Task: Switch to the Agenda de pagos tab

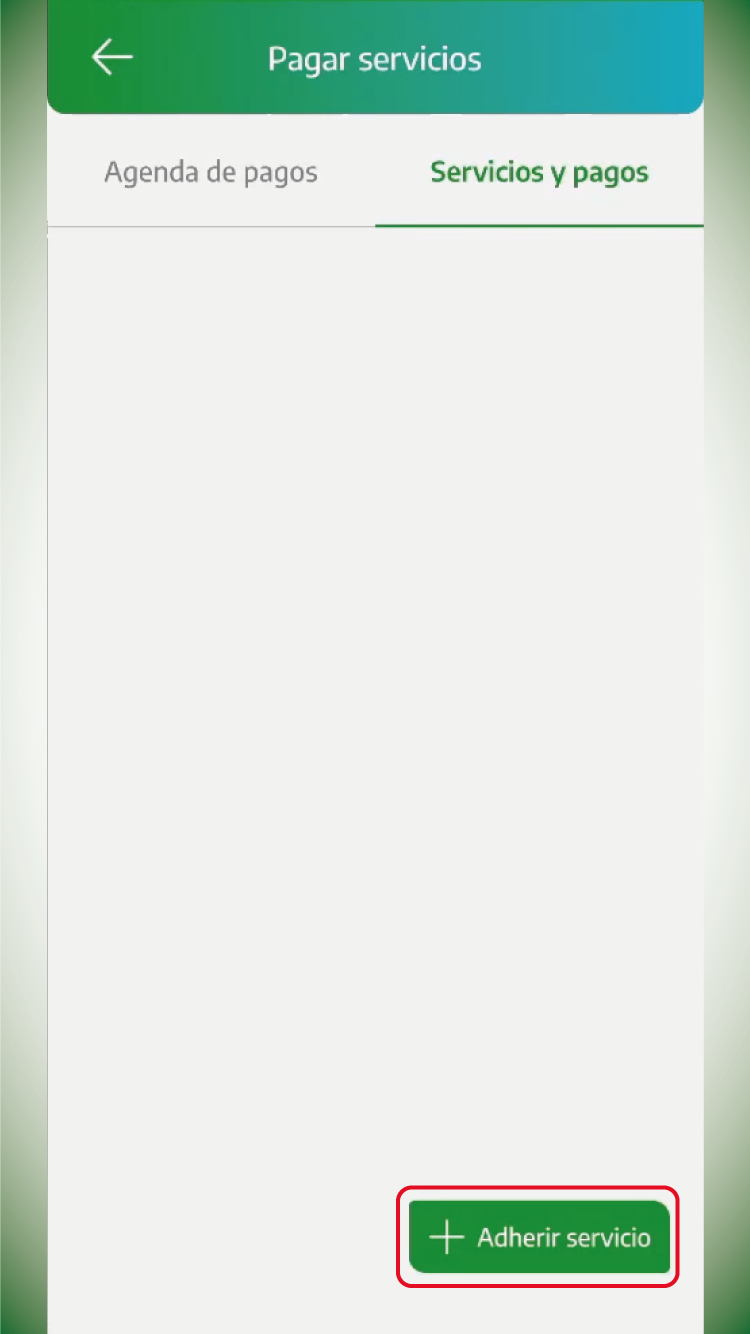Action: 211,173
